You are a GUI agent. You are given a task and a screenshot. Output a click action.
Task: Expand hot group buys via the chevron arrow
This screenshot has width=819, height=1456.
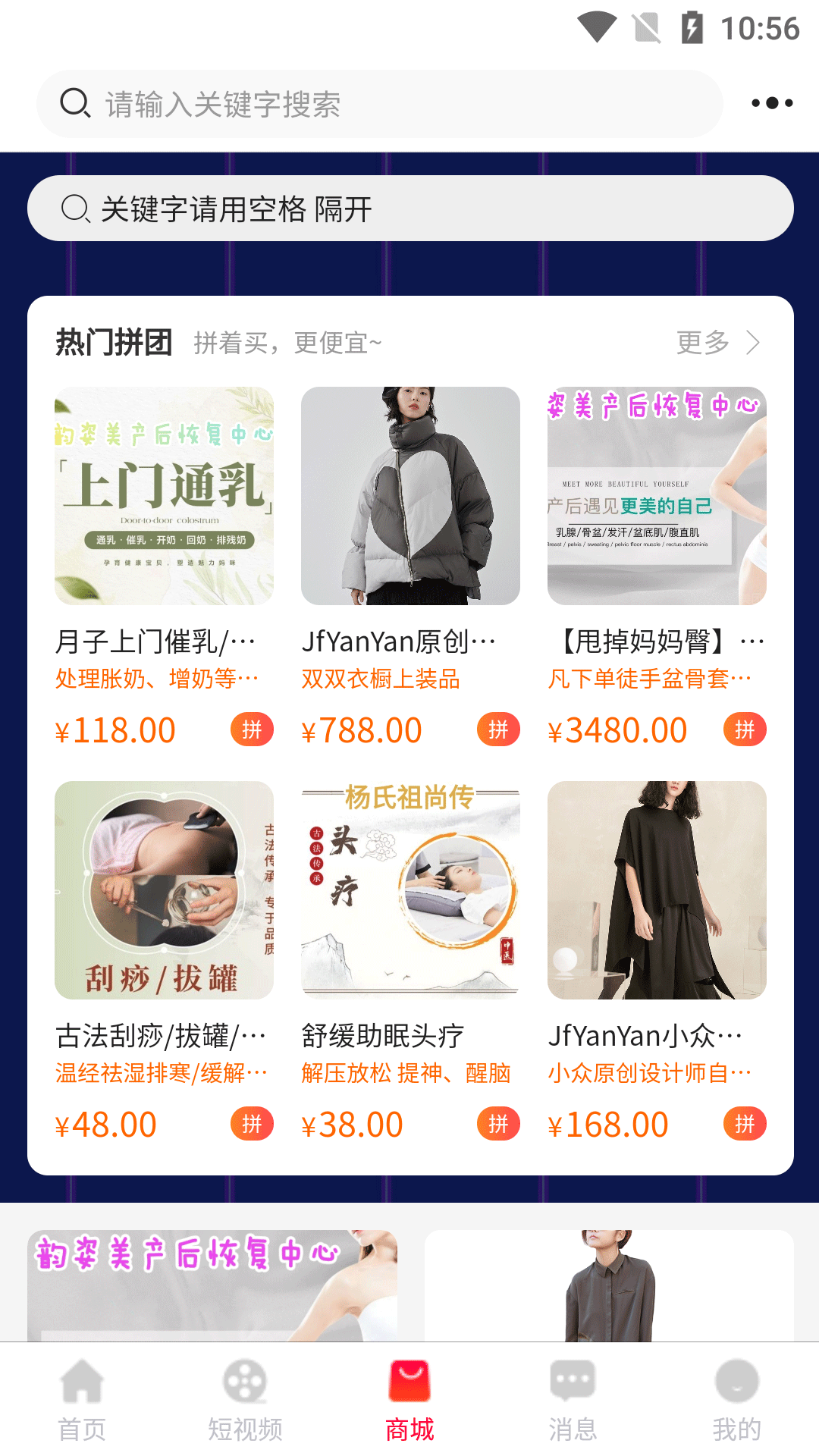coord(753,342)
